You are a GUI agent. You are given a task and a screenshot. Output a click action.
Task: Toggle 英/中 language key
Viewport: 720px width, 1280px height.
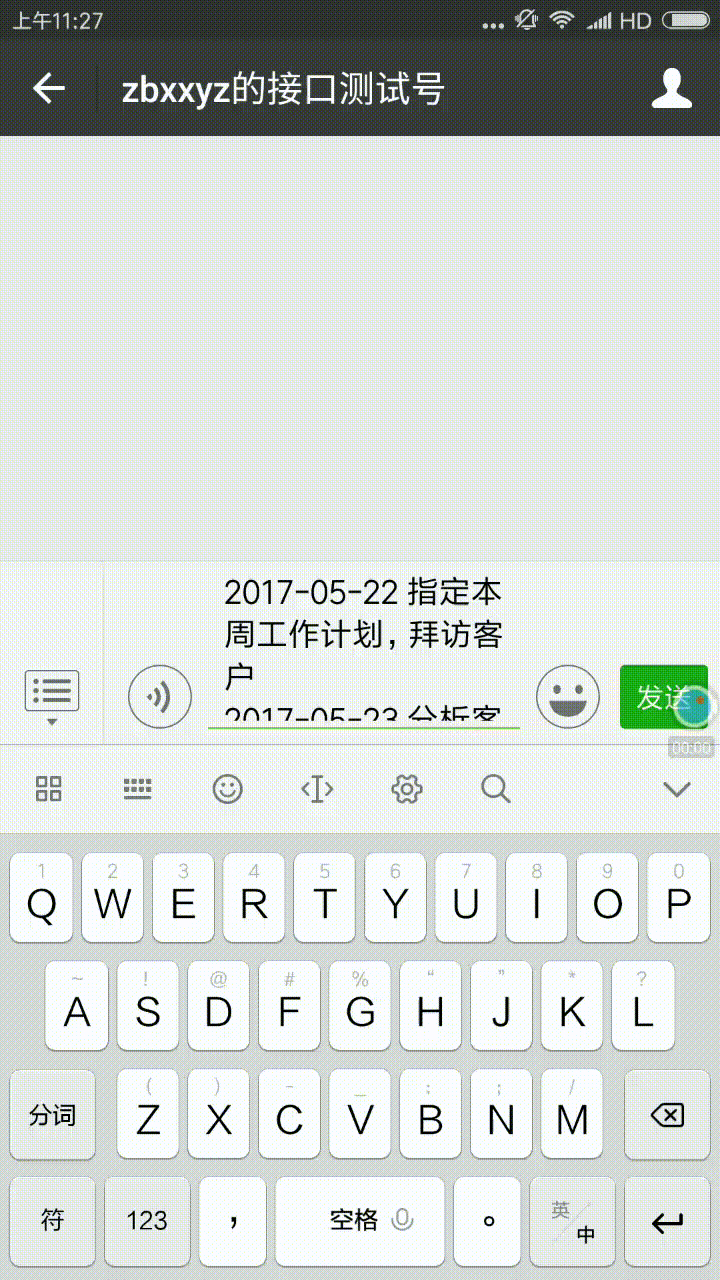[573, 1220]
